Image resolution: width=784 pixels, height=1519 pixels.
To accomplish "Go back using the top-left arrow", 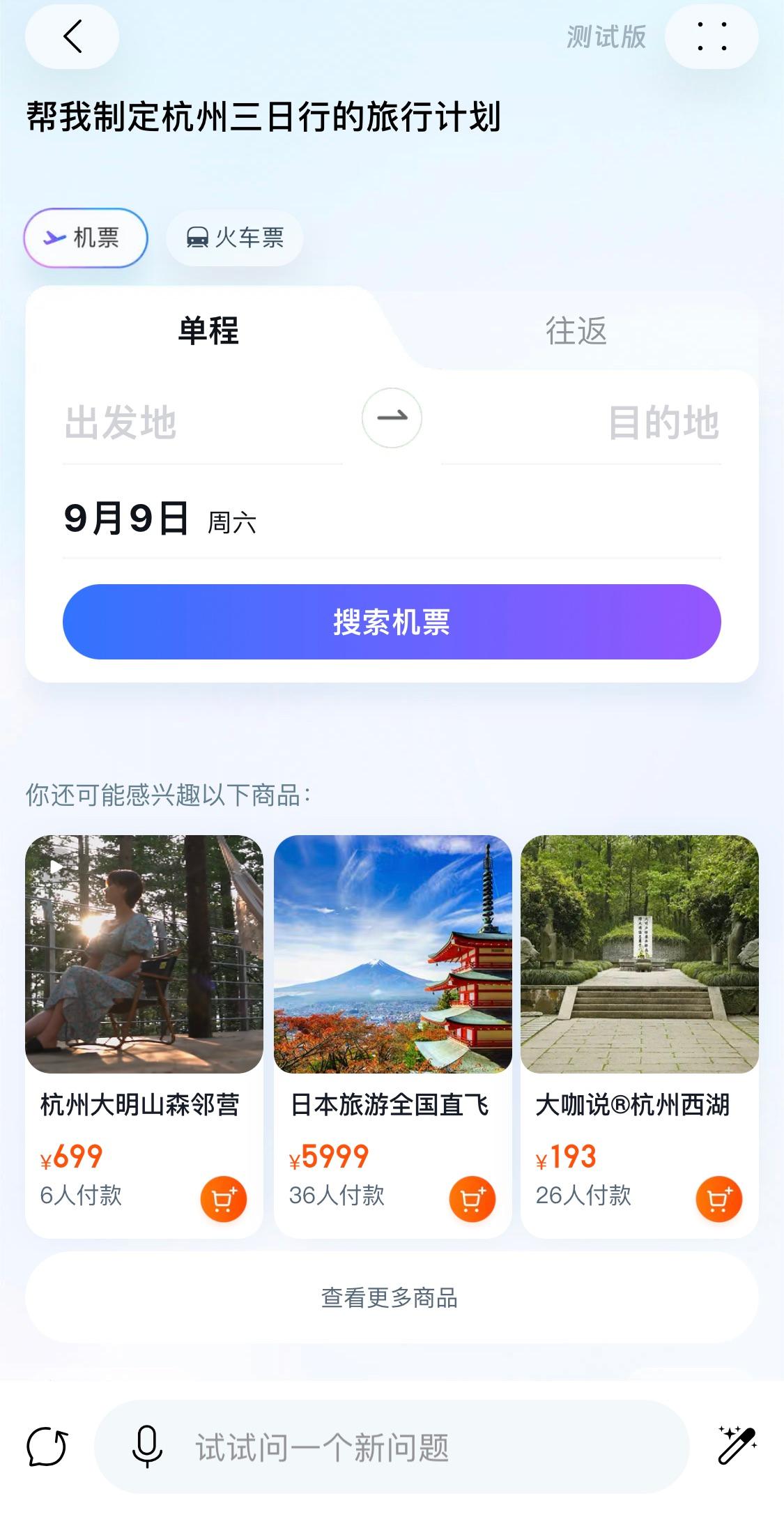I will 72,36.
